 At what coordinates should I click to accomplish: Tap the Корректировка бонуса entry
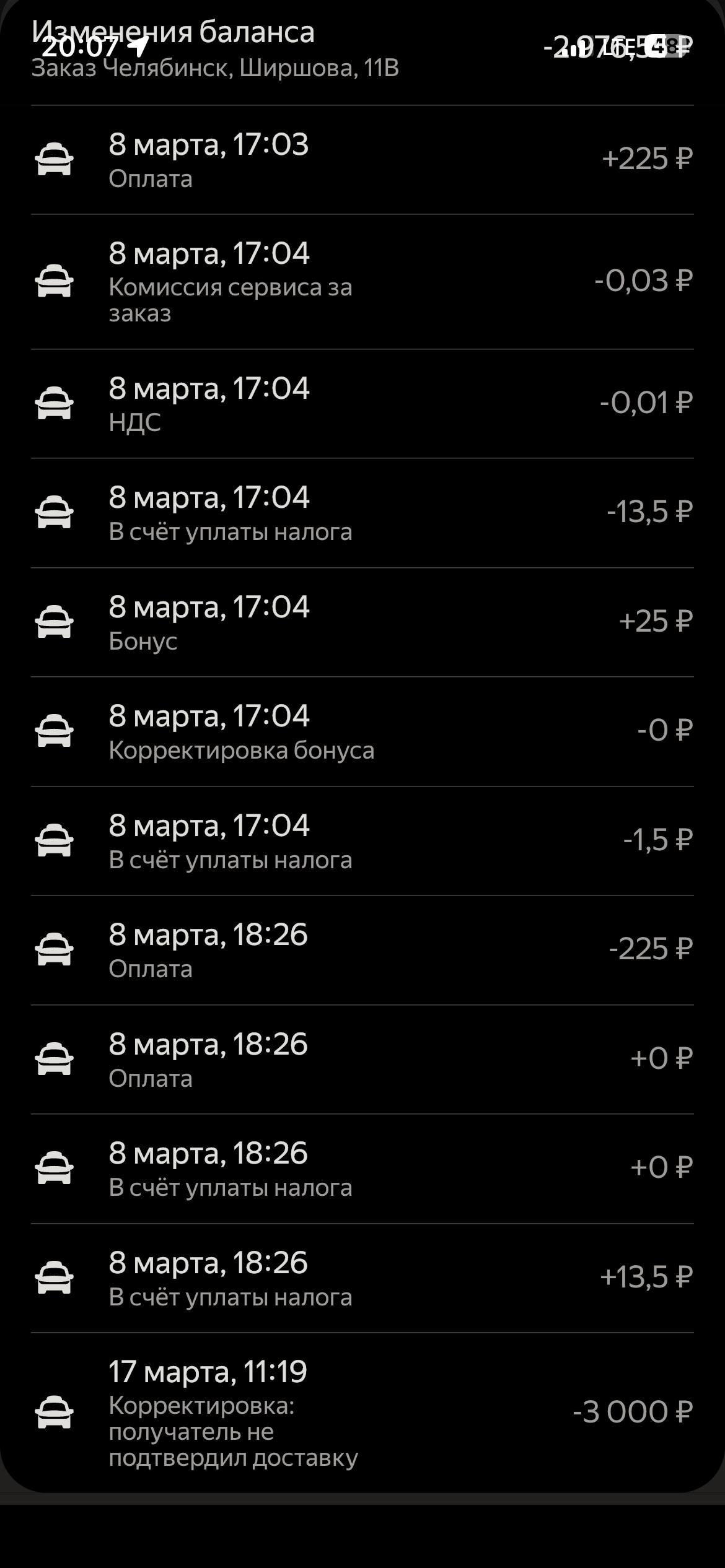[362, 731]
